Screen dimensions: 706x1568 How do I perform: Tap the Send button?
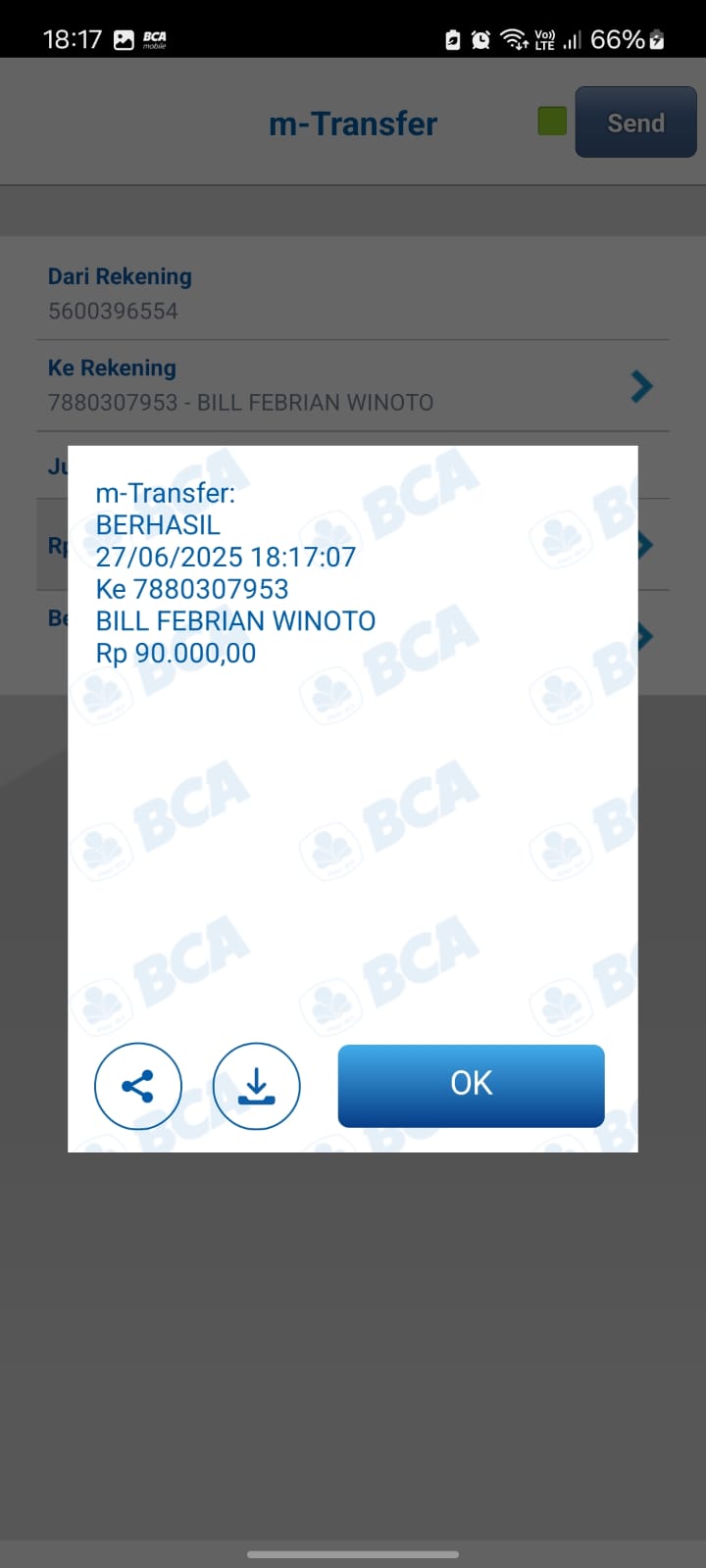[635, 122]
